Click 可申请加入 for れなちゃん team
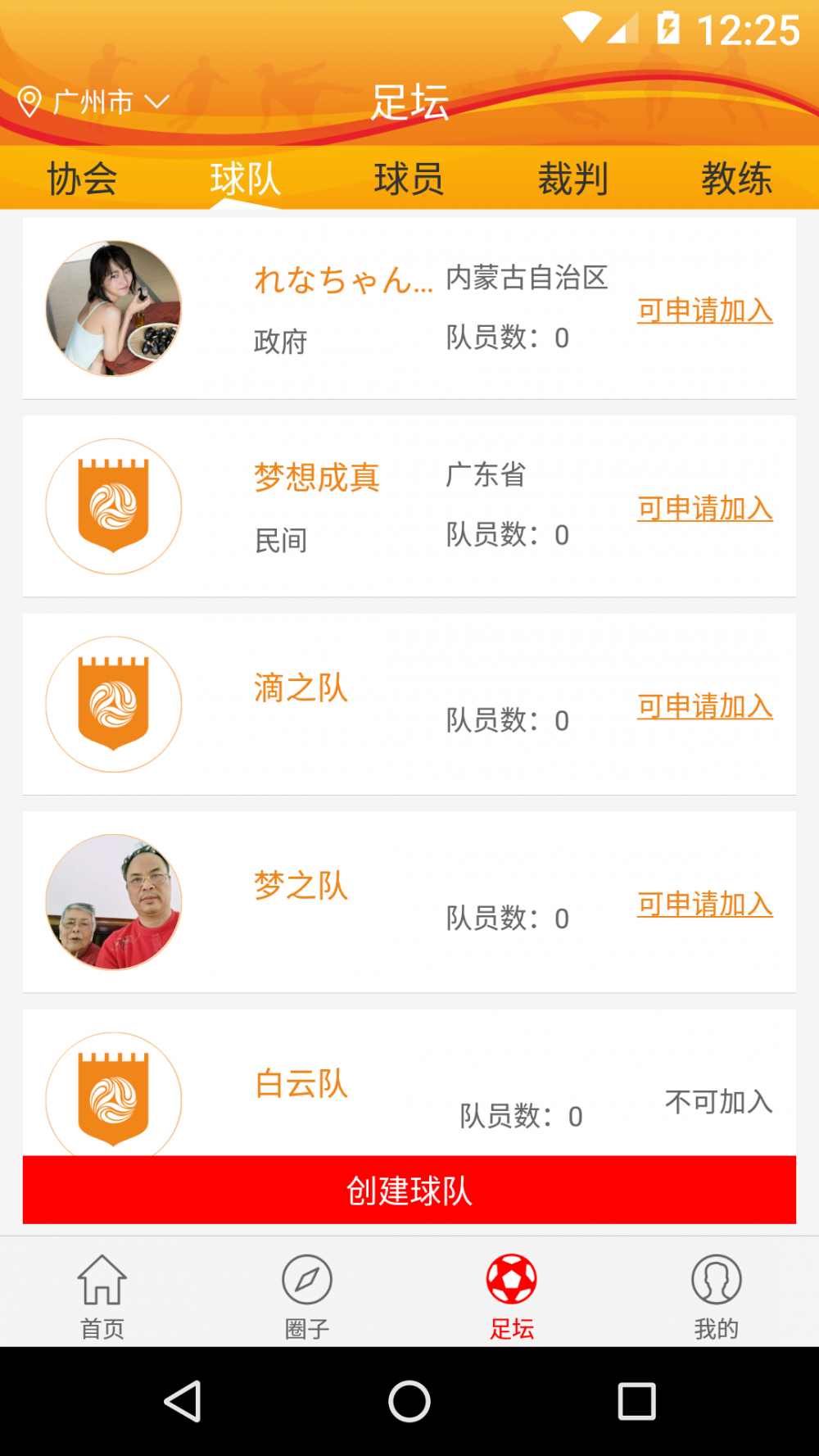This screenshot has width=819, height=1456. tap(705, 312)
